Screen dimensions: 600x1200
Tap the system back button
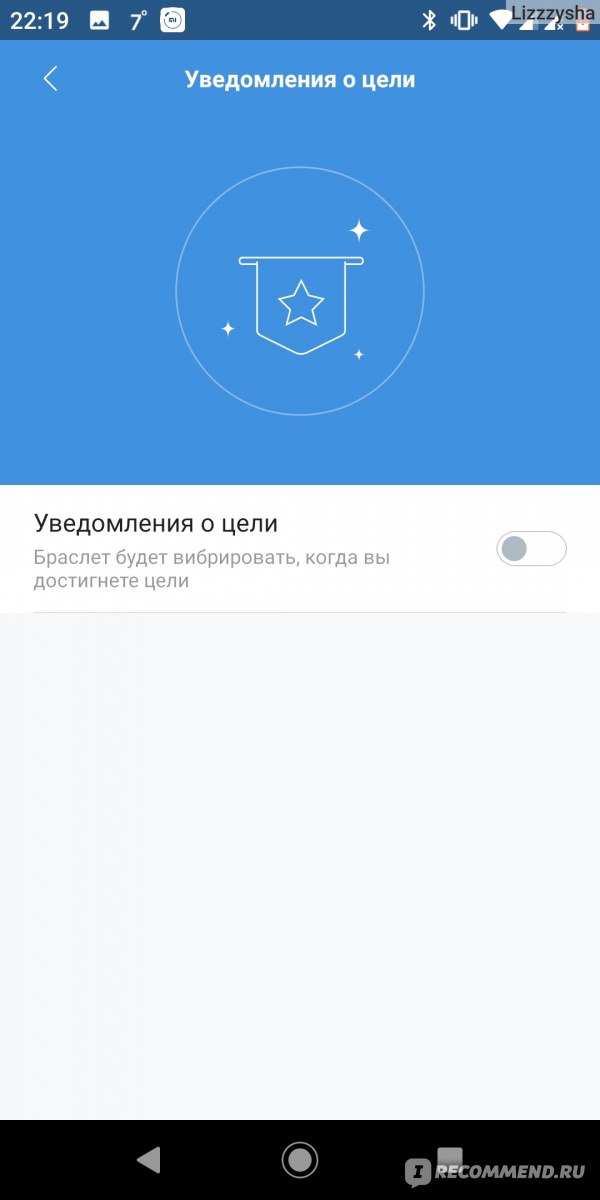pyautogui.click(x=148, y=1159)
